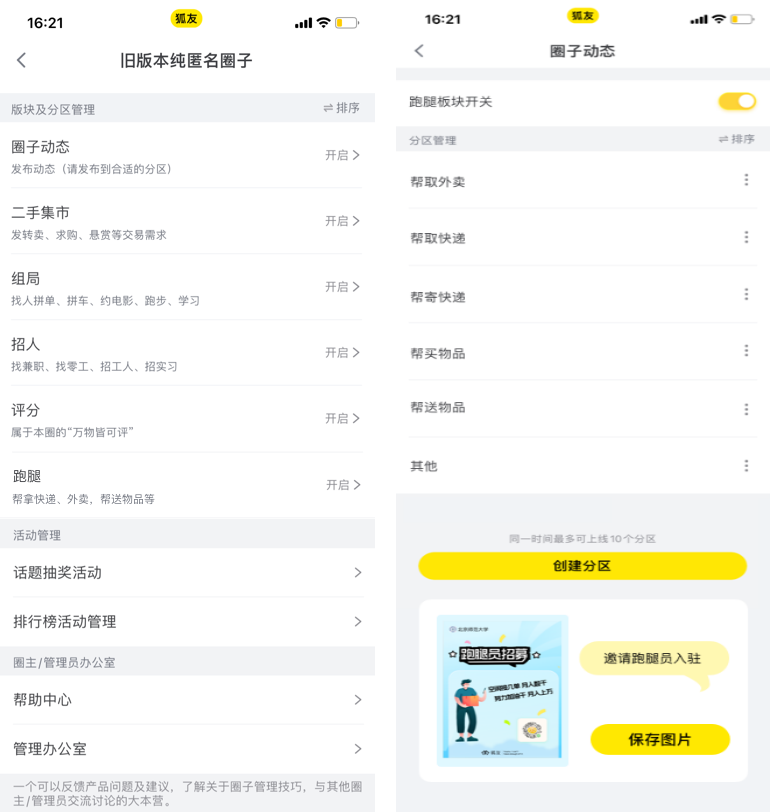Tap 排序 beside 分区管理

pyautogui.click(x=736, y=140)
